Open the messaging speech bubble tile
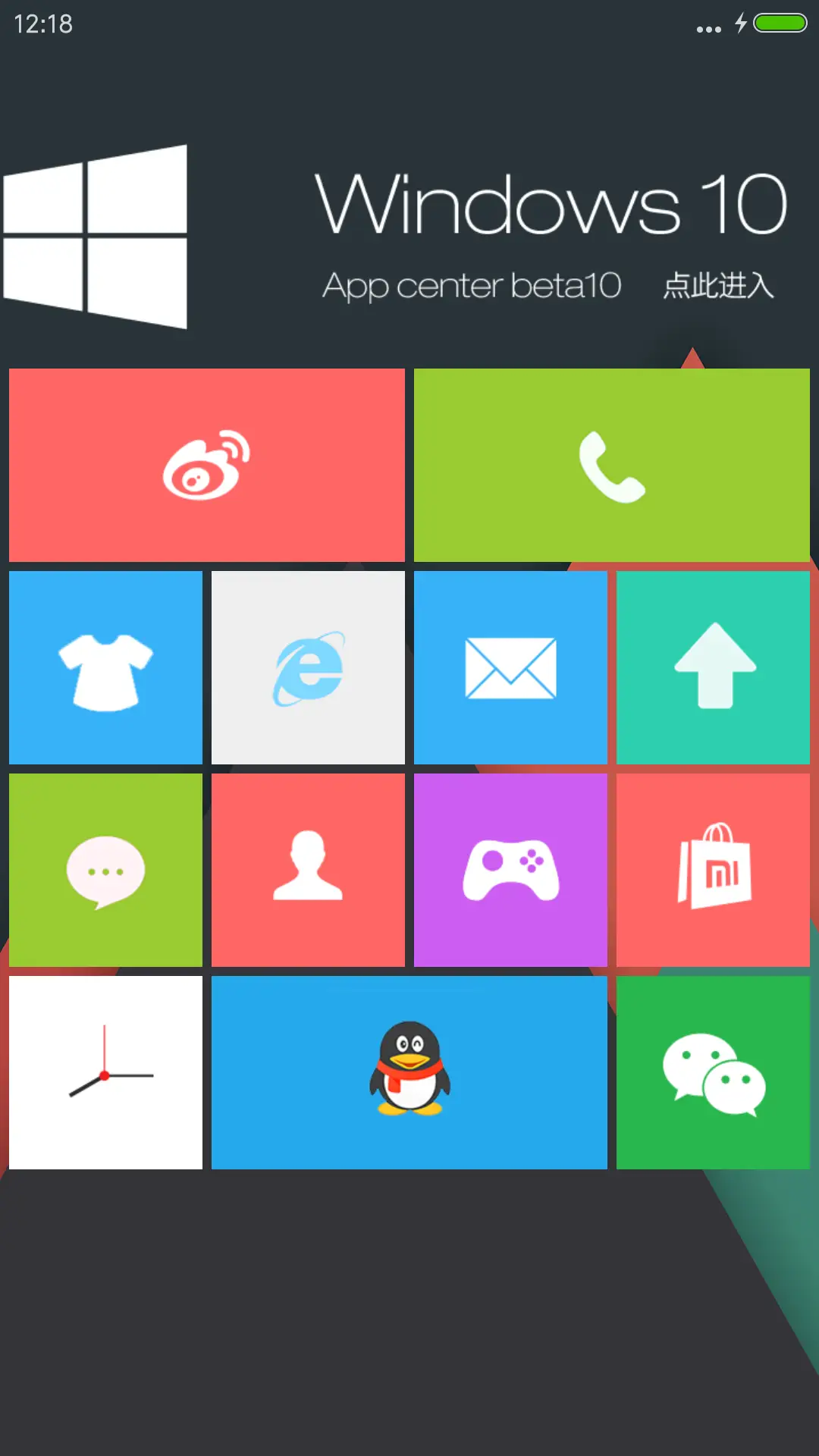 (105, 870)
